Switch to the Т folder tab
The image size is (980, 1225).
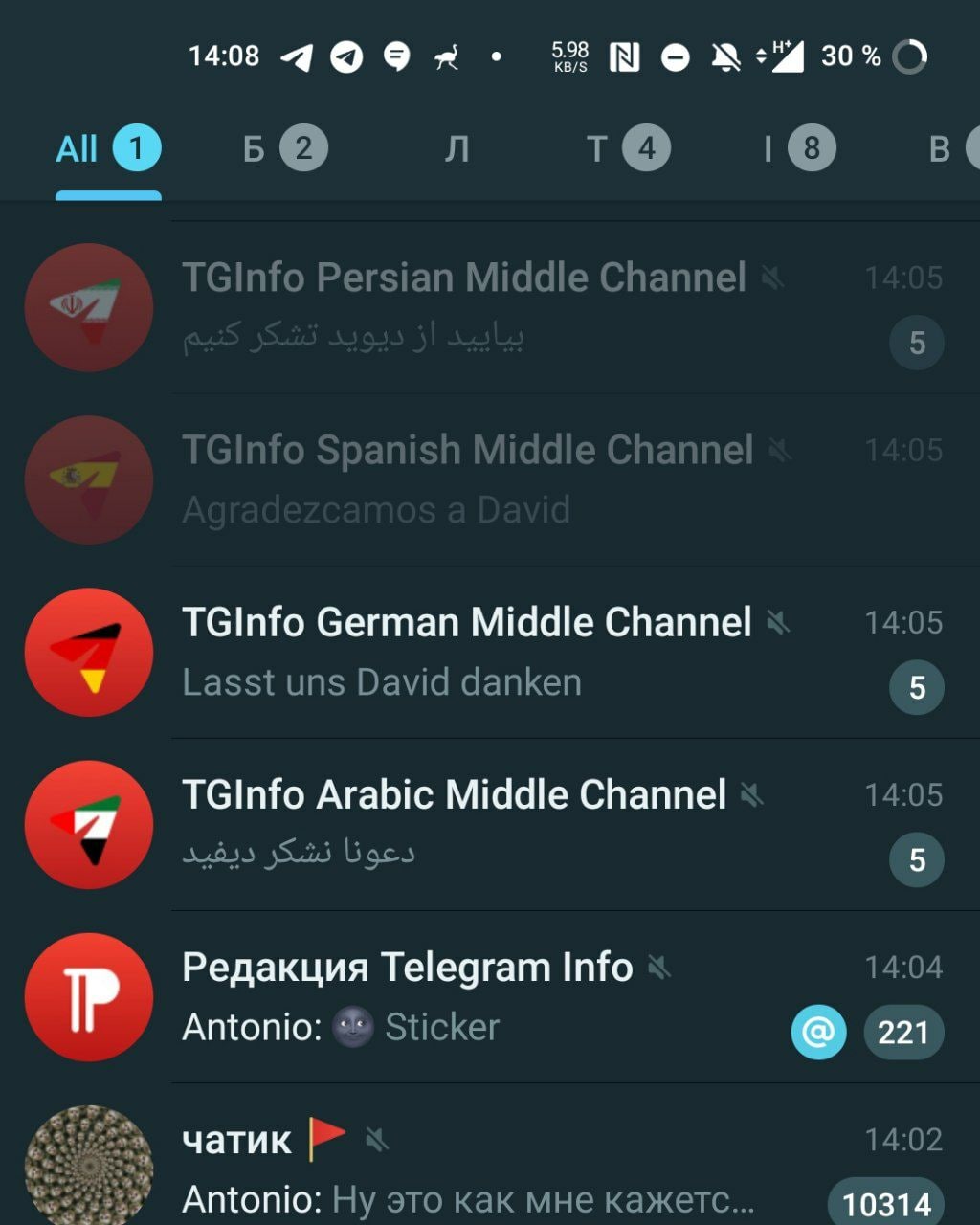(x=627, y=149)
